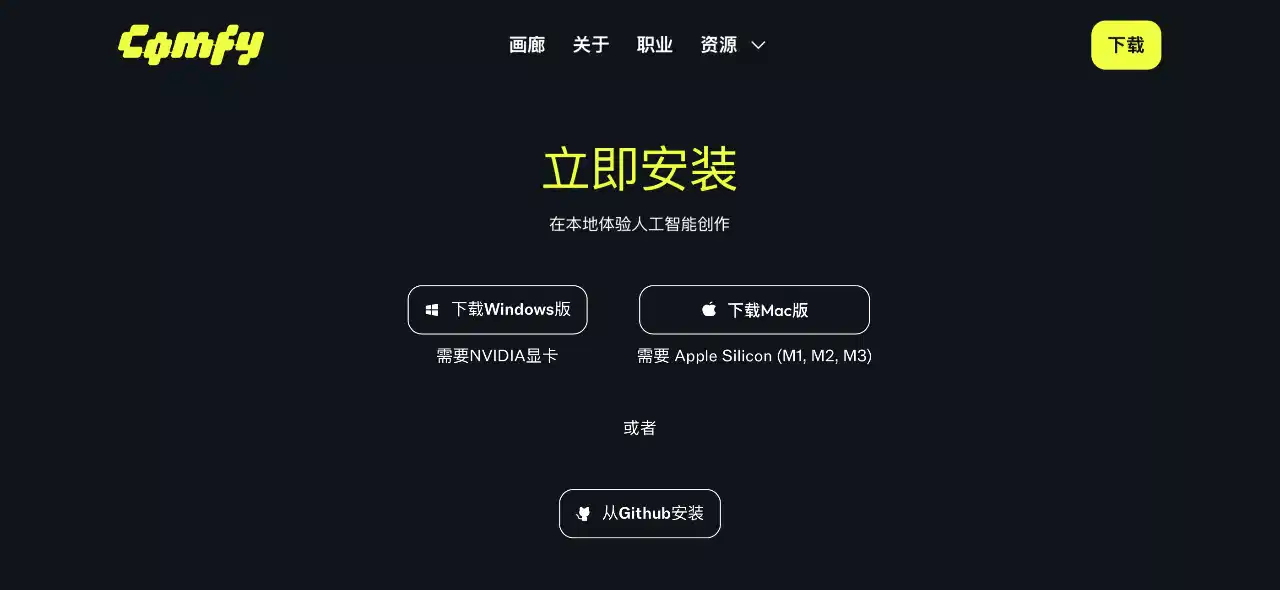Open the 职业 careers page
The image size is (1280, 590).
pos(655,45)
